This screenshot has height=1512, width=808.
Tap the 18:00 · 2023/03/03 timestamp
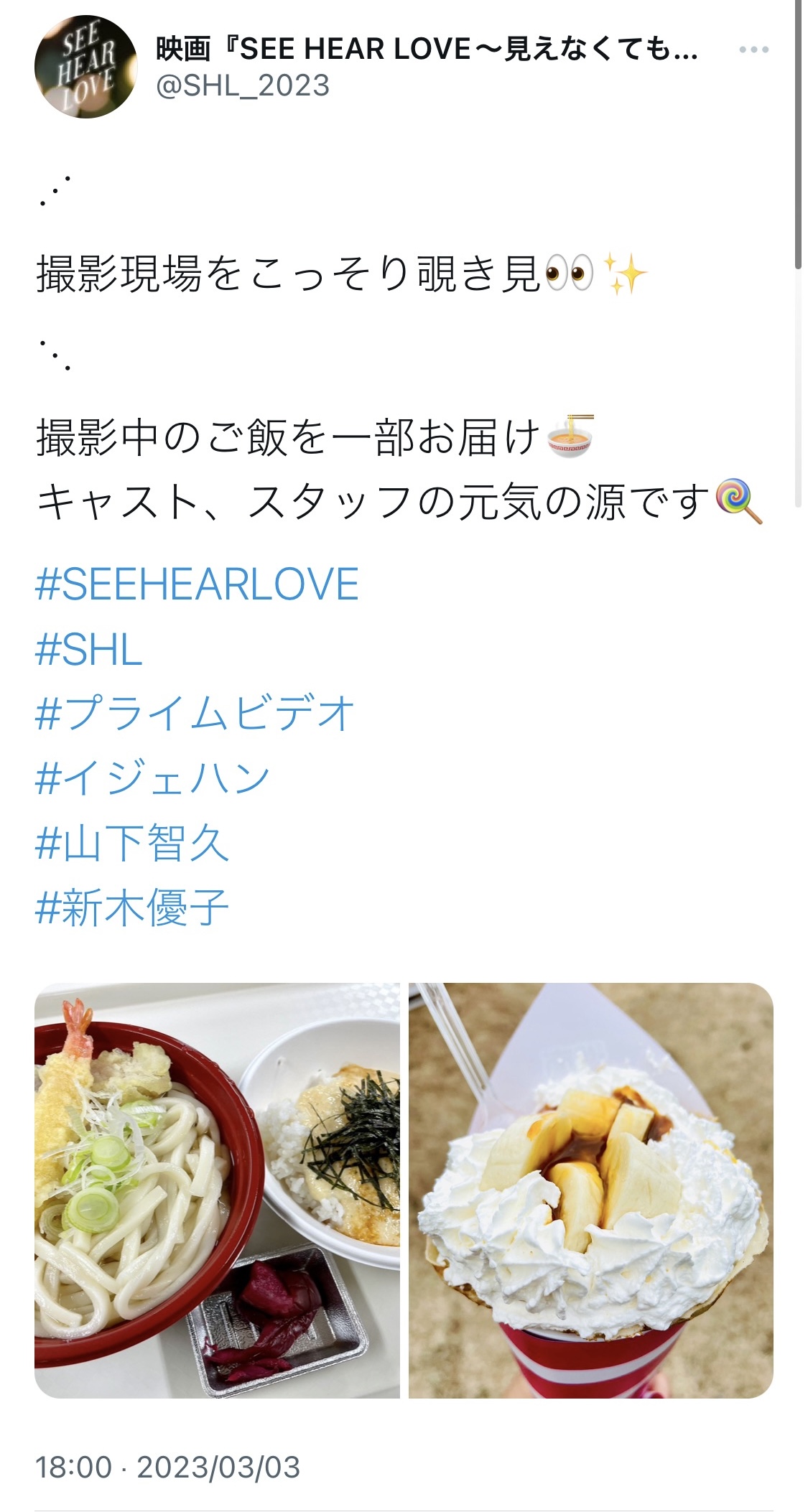pos(167,1467)
